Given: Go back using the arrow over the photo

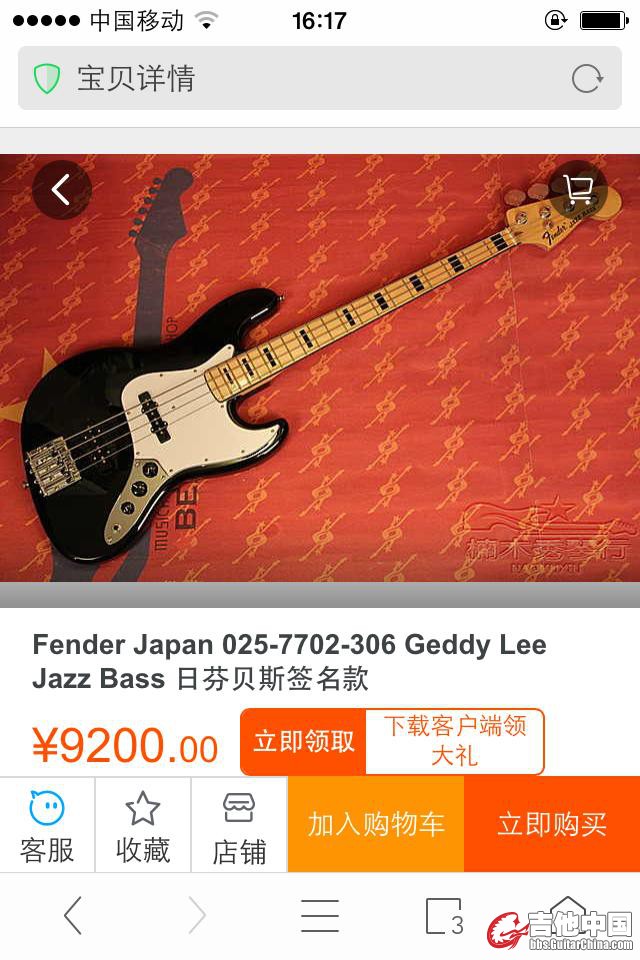Looking at the screenshot, I should (x=61, y=190).
